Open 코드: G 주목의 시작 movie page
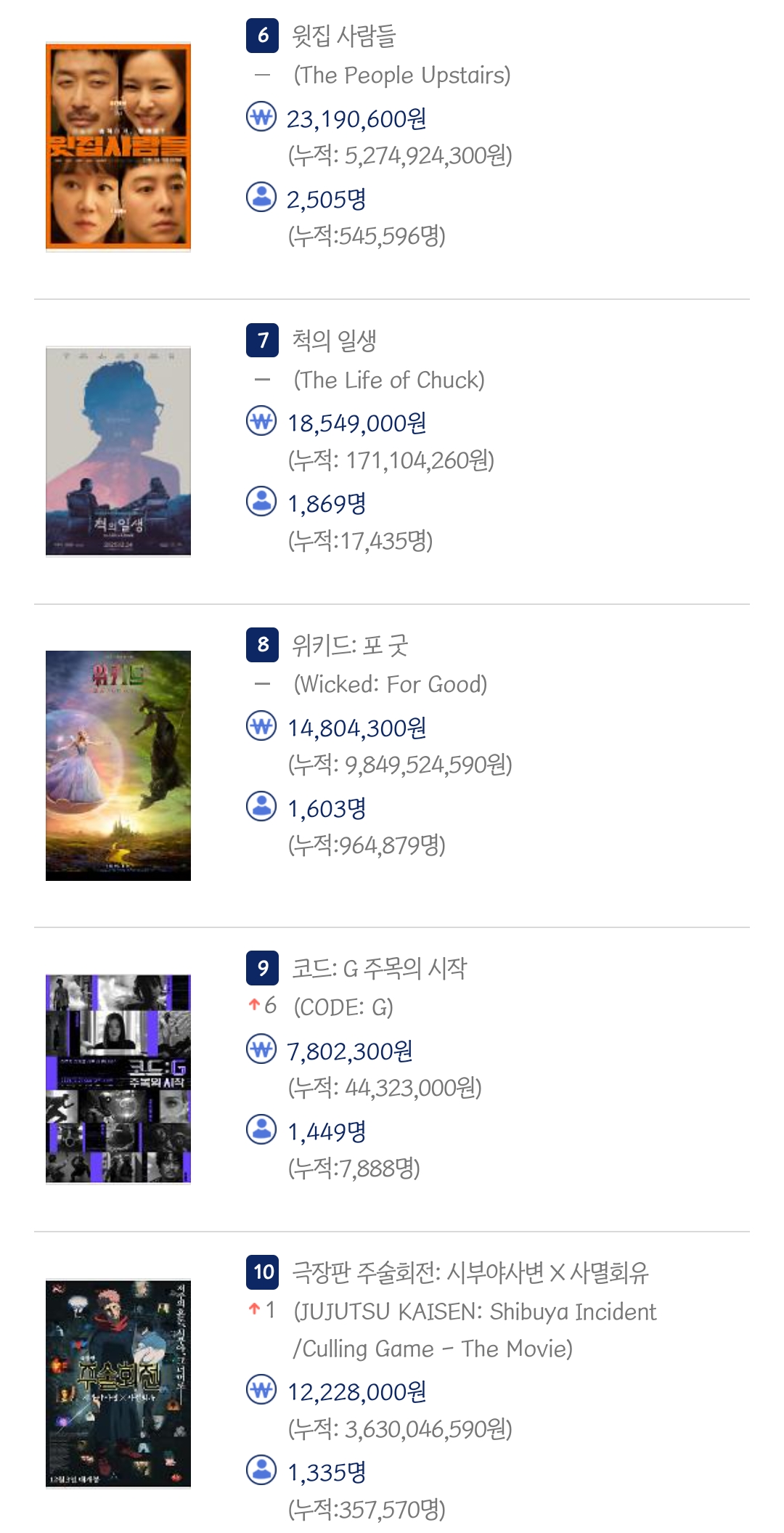This screenshot has width=784, height=1533. 378,968
